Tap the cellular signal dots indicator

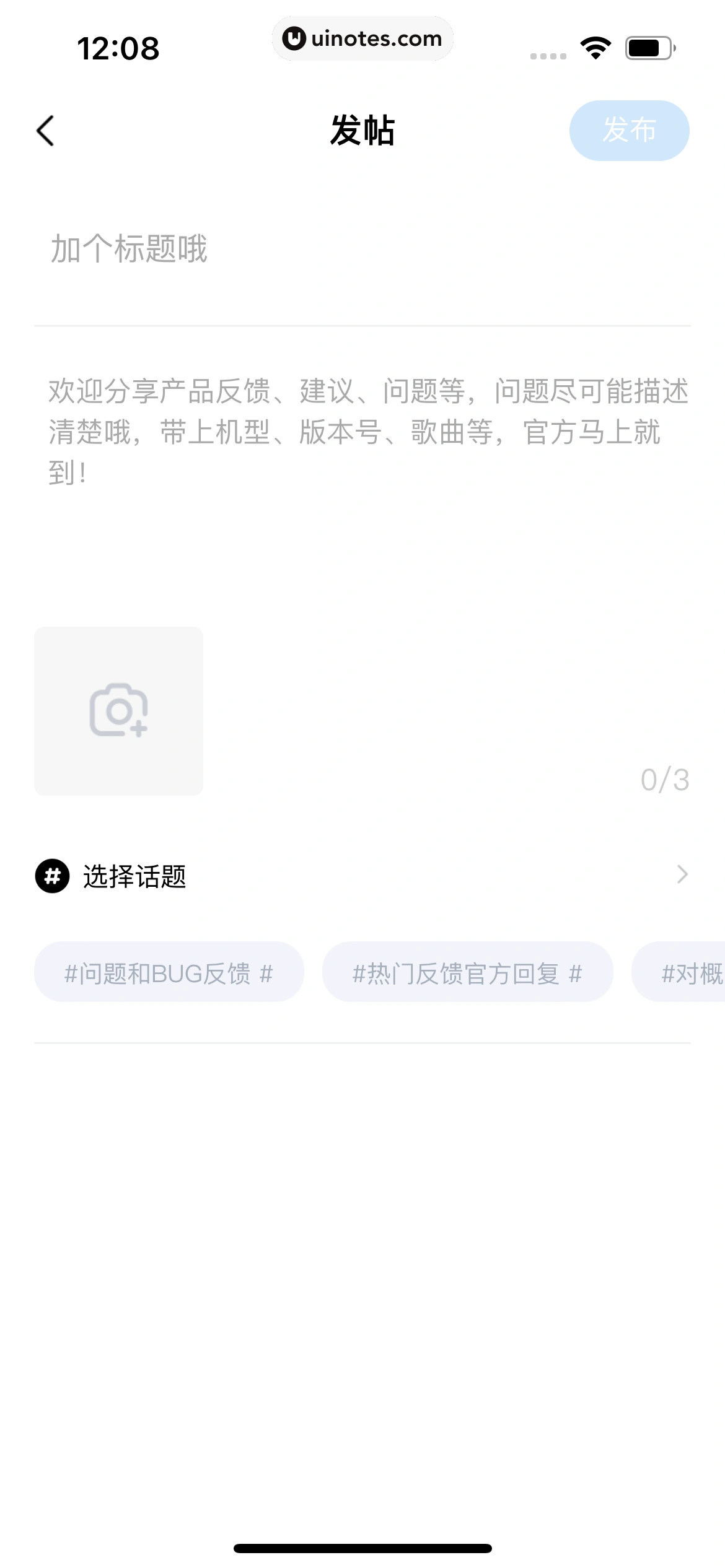tap(548, 54)
